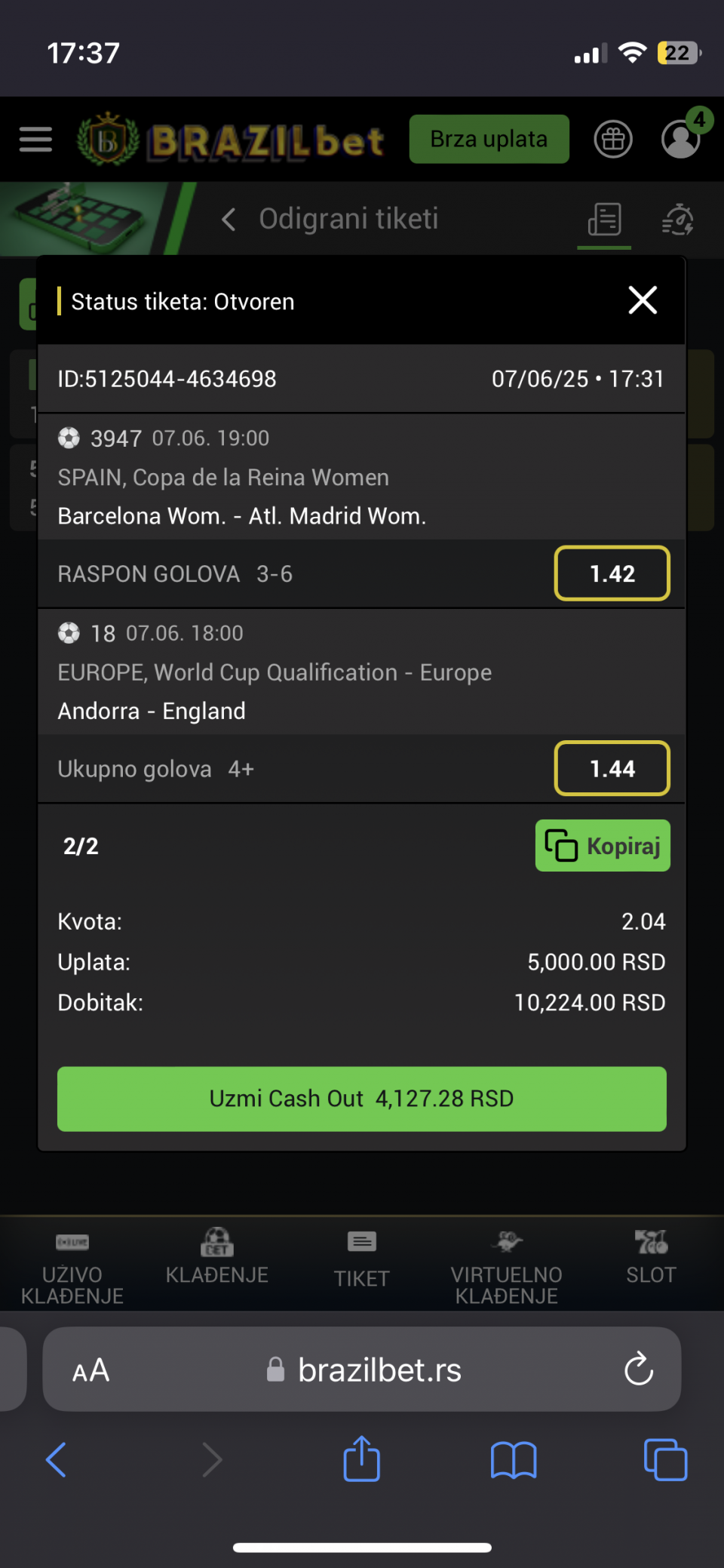Switch to the cash out history tab icon

click(x=677, y=220)
